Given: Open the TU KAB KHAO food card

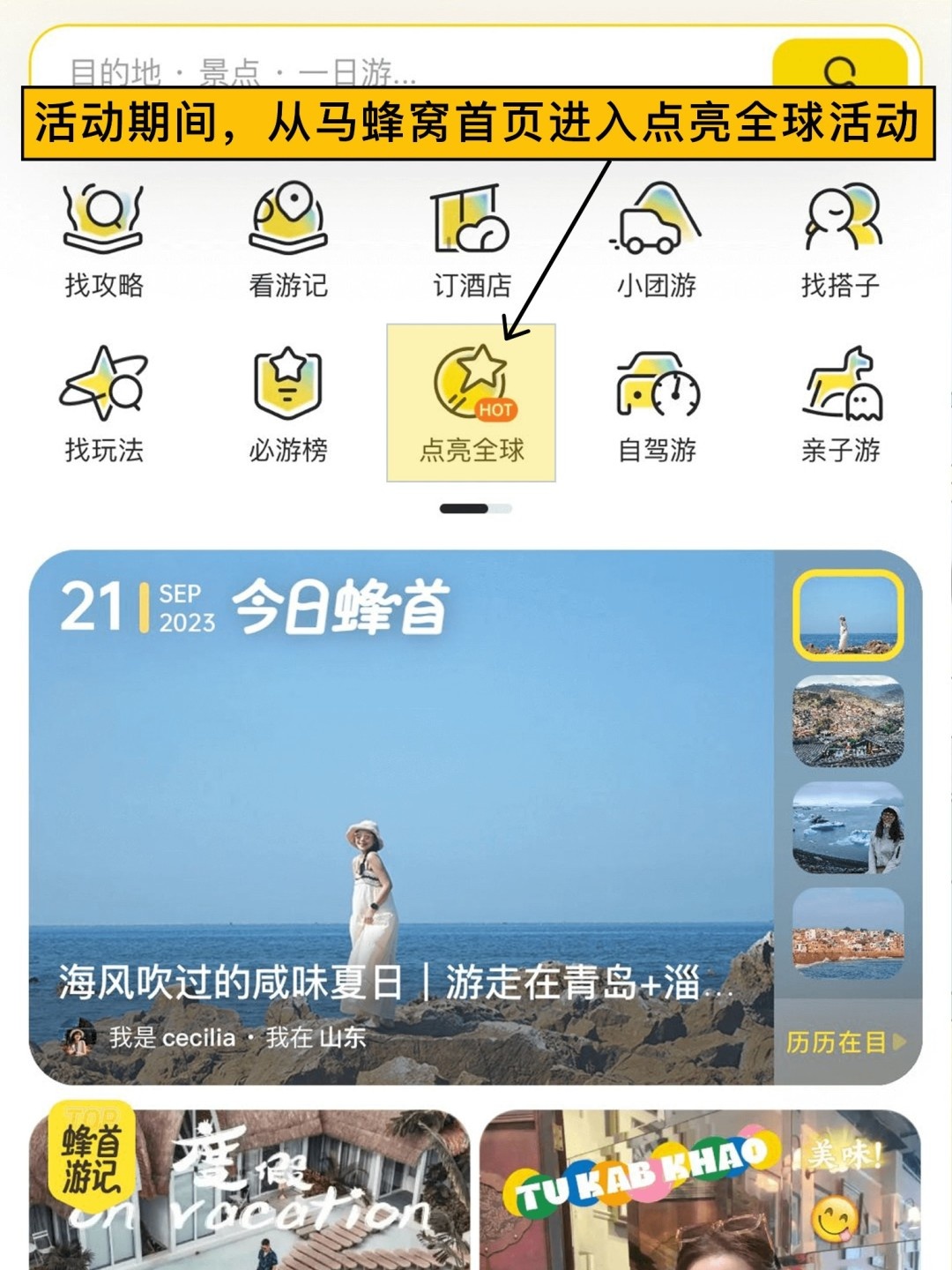Looking at the screenshot, I should pyautogui.click(x=701, y=1189).
